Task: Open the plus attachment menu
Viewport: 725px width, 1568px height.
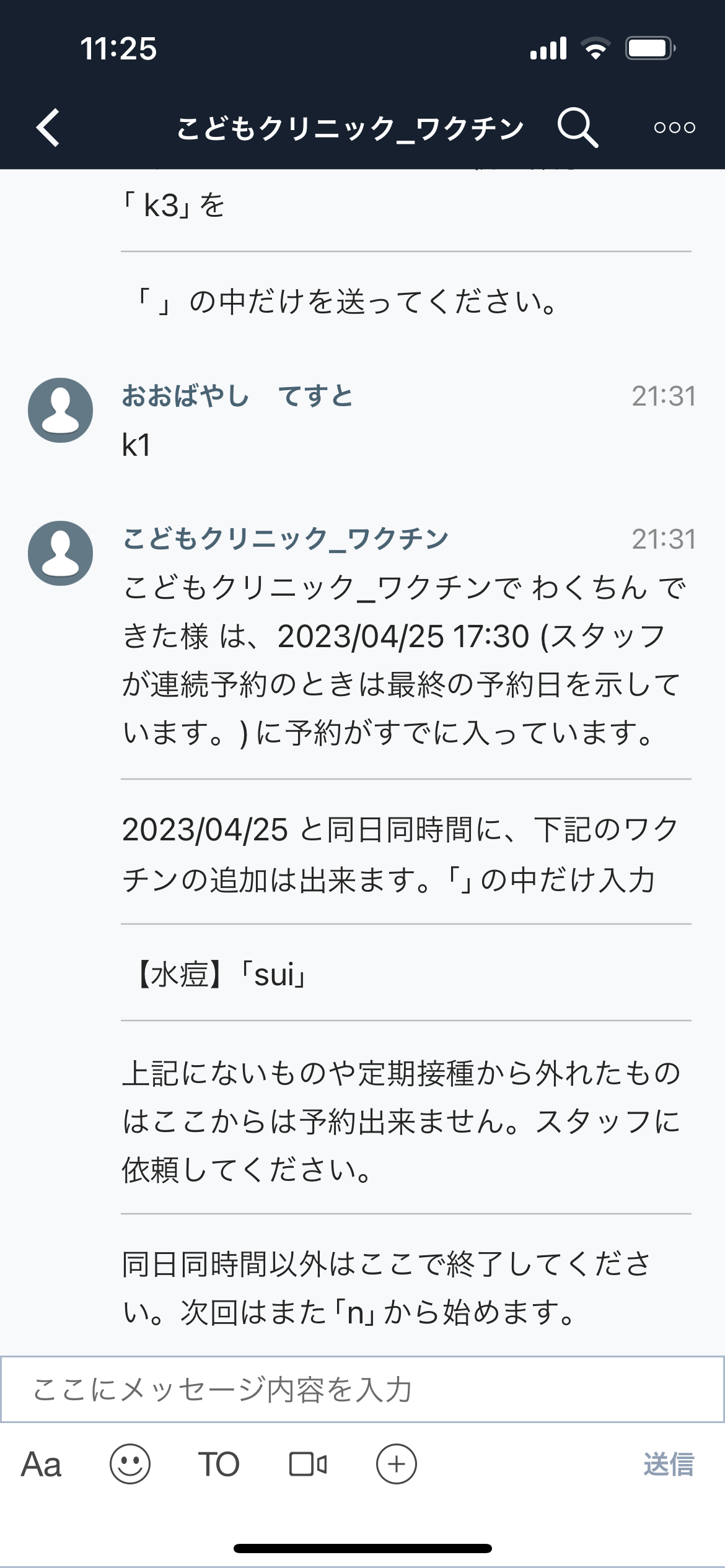Action: [397, 1464]
